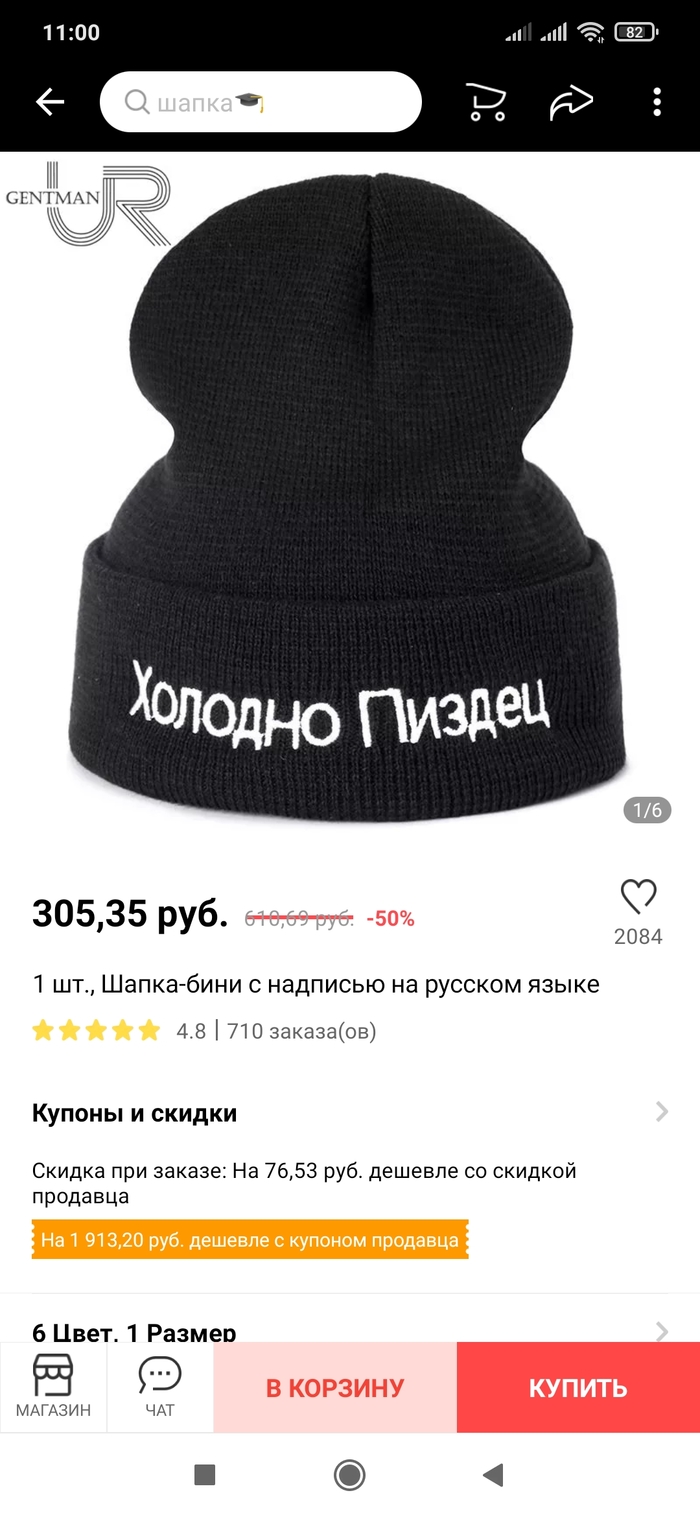The height and width of the screenshot is (1517, 700).
Task: Go back using the top arrow
Action: 50,102
